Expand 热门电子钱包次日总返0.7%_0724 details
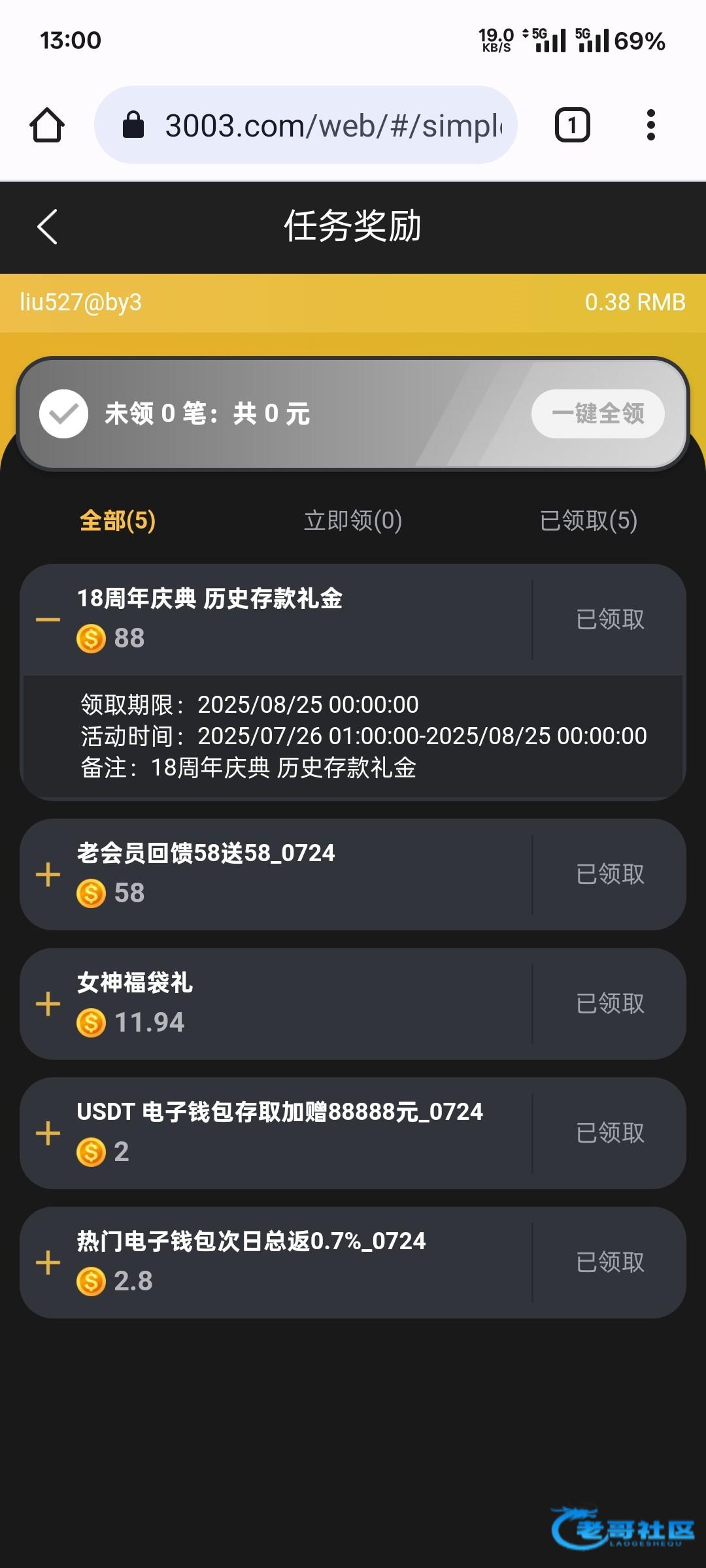The image size is (706, 1568). (48, 1262)
